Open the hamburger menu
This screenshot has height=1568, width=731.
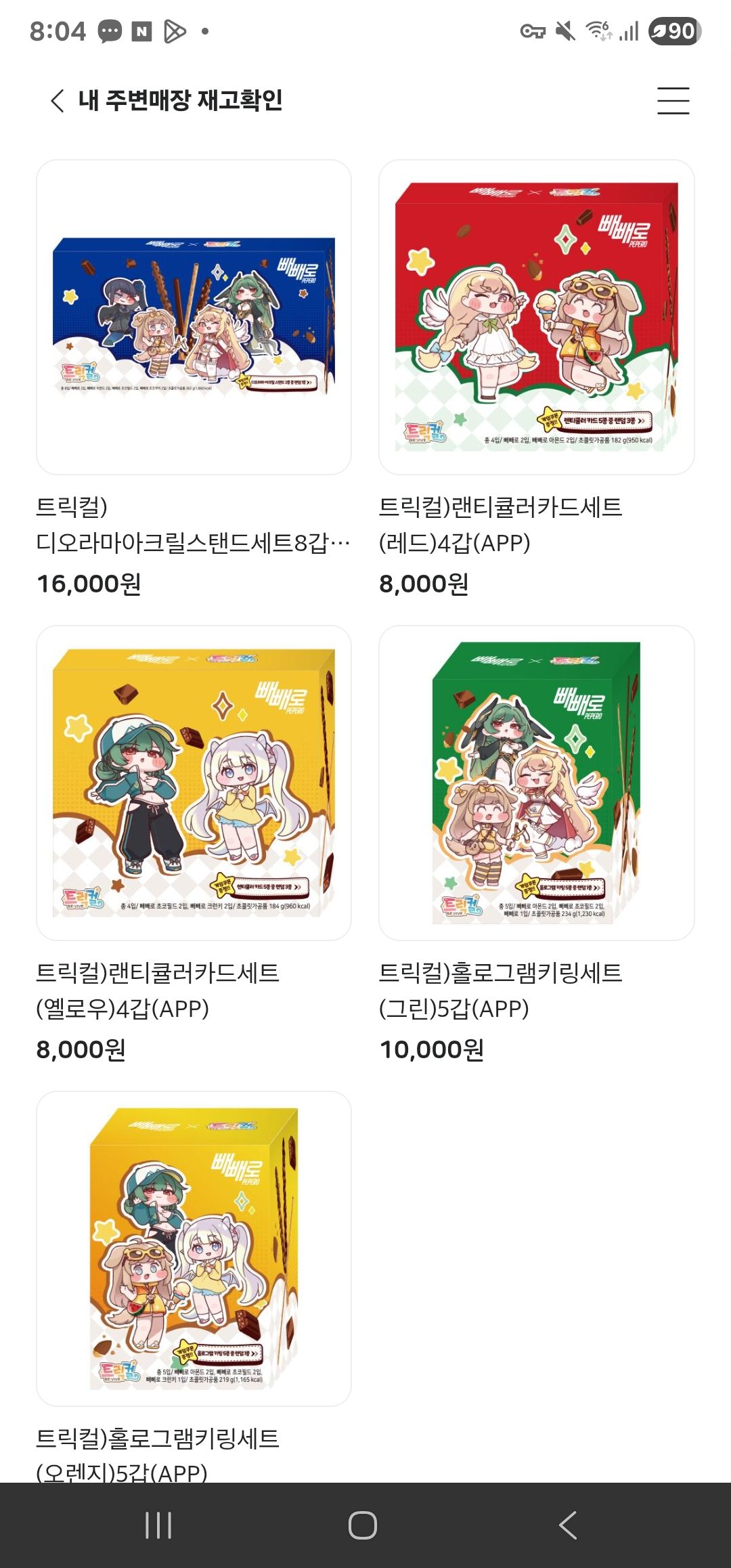pyautogui.click(x=673, y=101)
